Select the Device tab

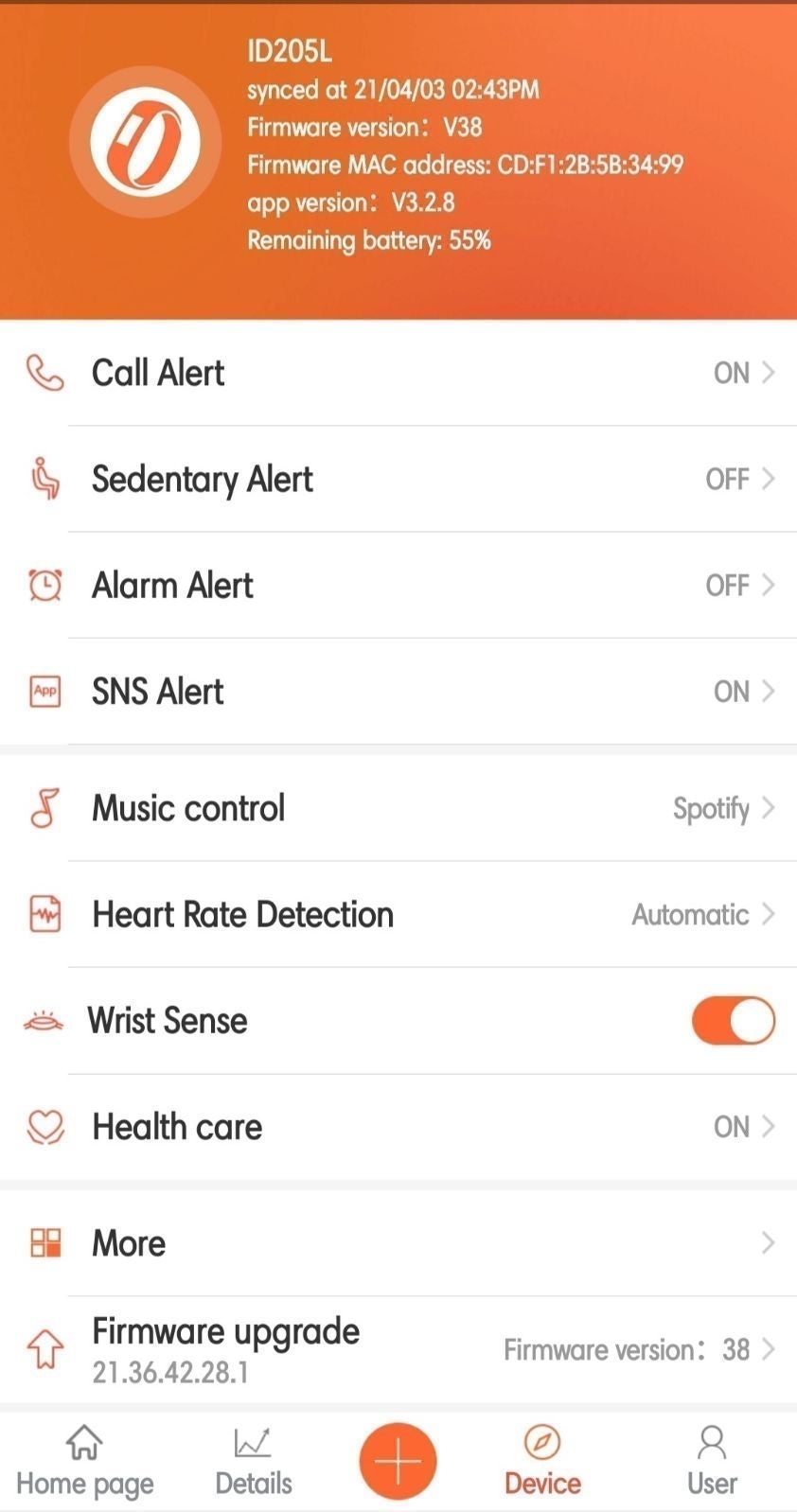(x=542, y=1462)
